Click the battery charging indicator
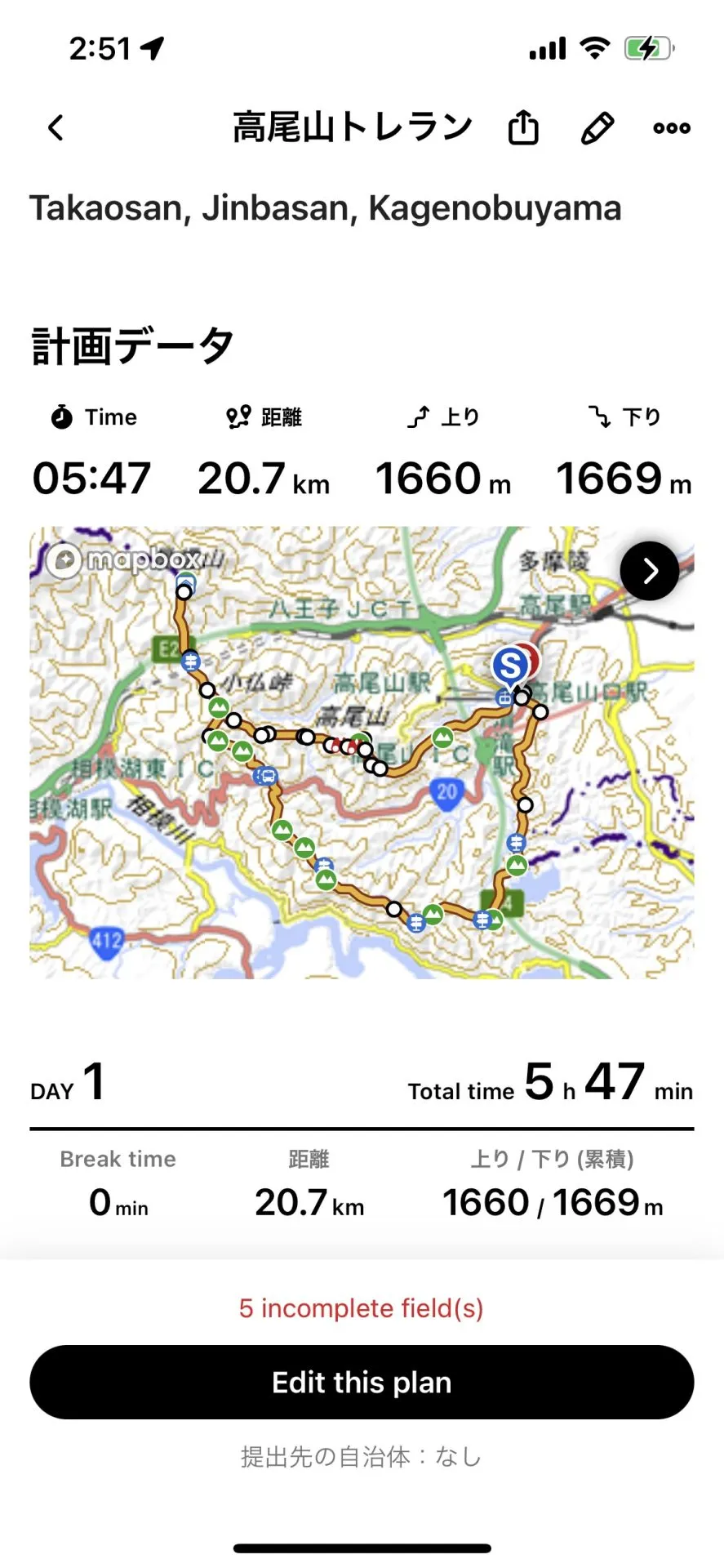The width and height of the screenshot is (724, 1568). (x=647, y=47)
